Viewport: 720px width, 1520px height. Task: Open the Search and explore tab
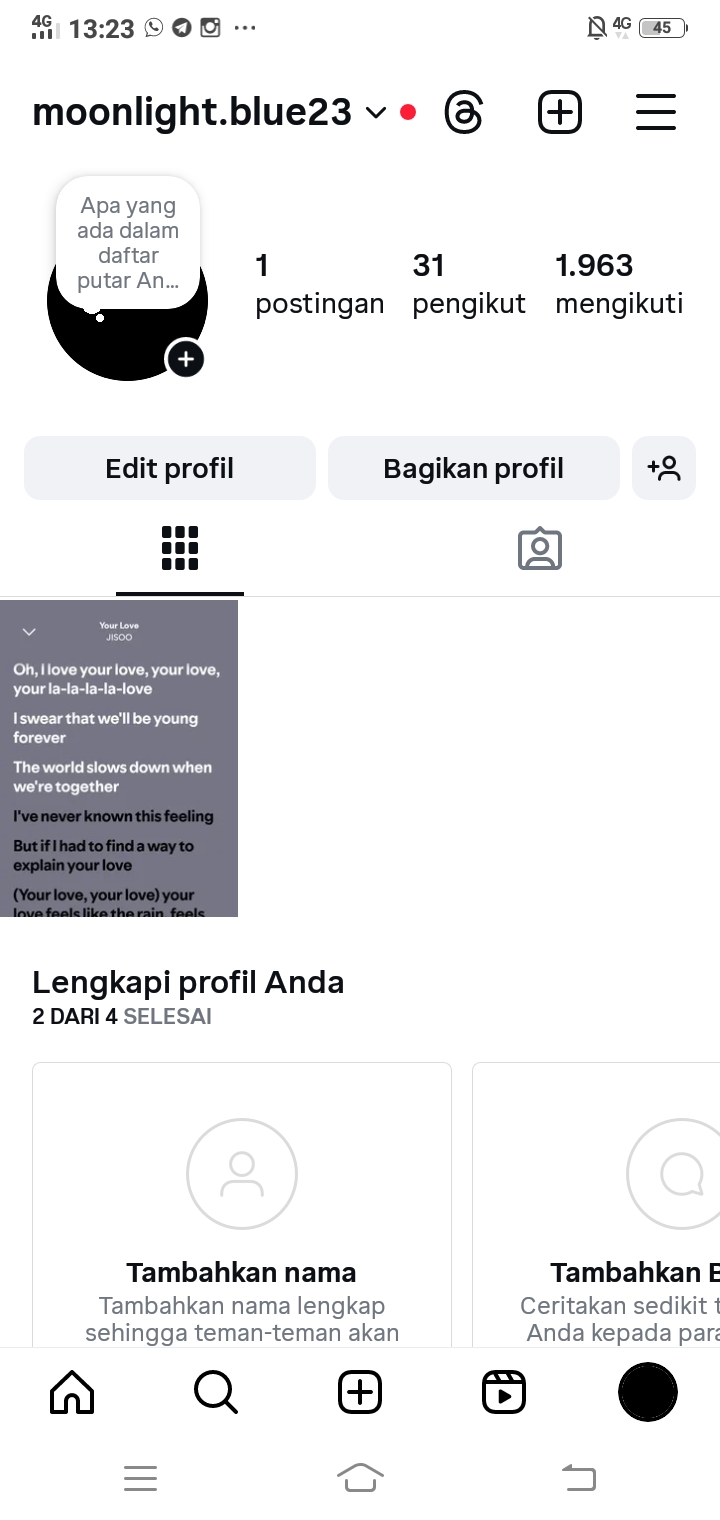pyautogui.click(x=216, y=1392)
